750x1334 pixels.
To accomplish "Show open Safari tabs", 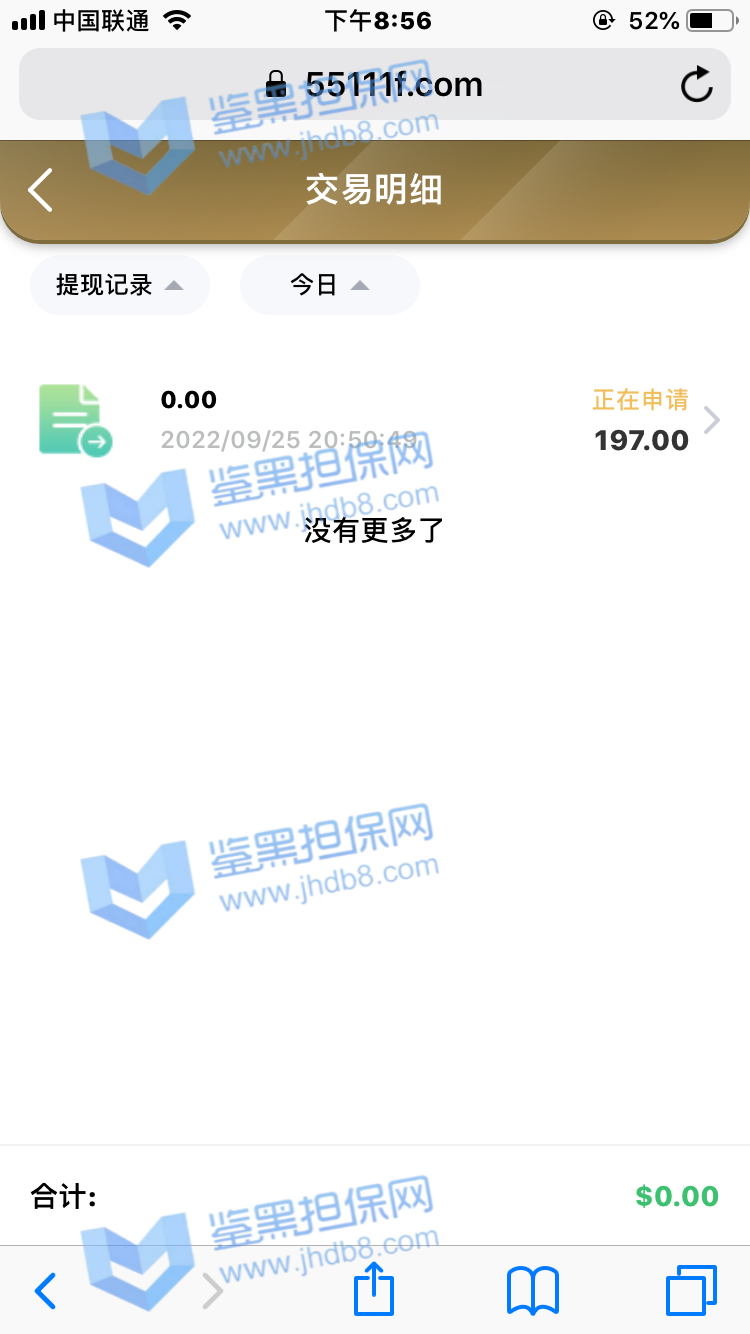I will [691, 1290].
